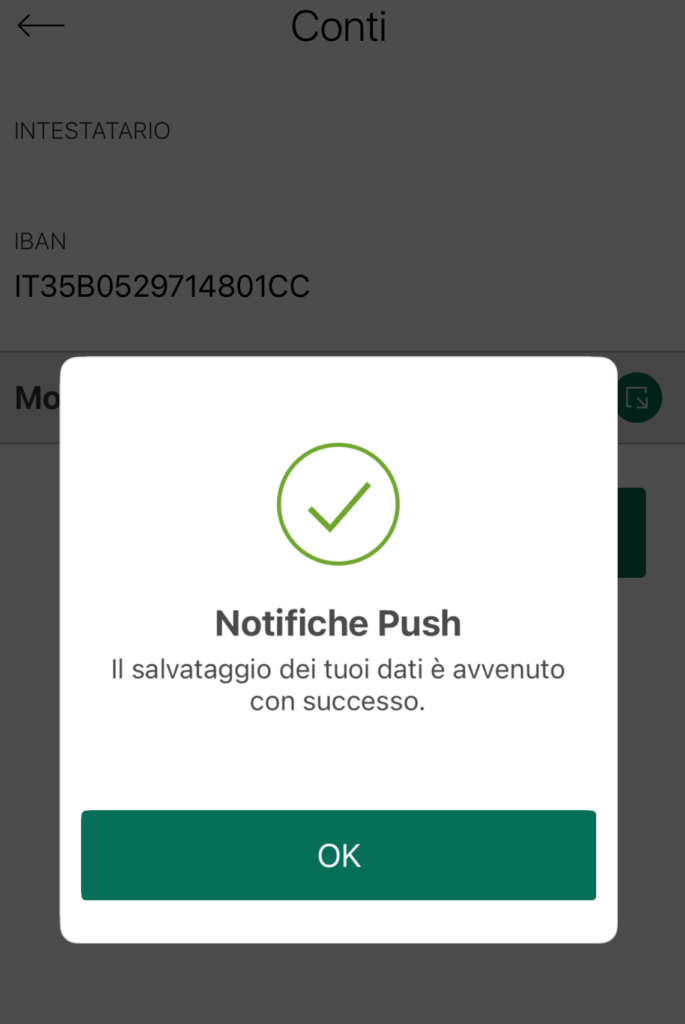Go back from the Conti screen
This screenshot has height=1024, width=685.
(x=41, y=27)
